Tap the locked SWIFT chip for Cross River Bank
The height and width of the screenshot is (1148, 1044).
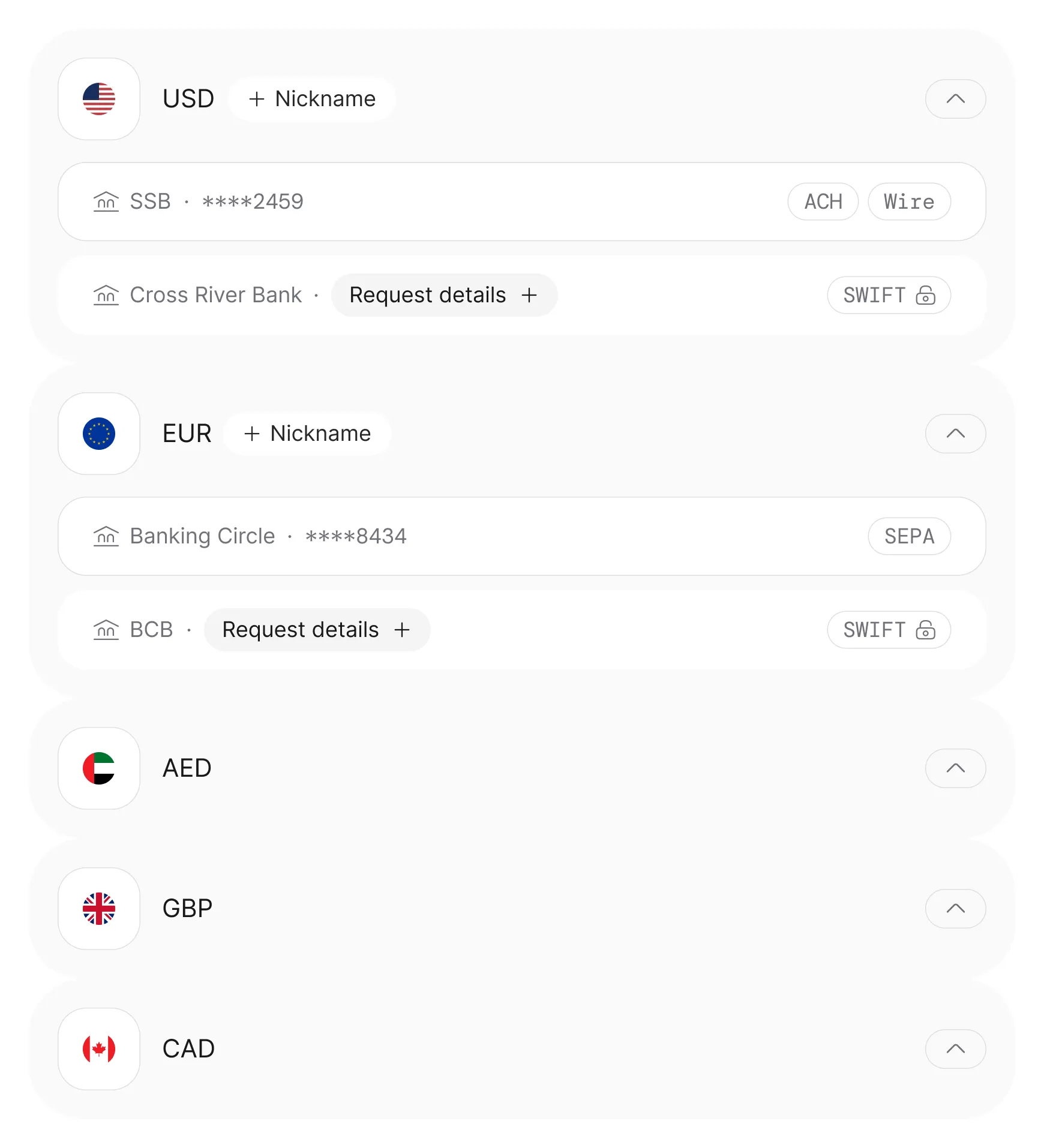point(889,295)
